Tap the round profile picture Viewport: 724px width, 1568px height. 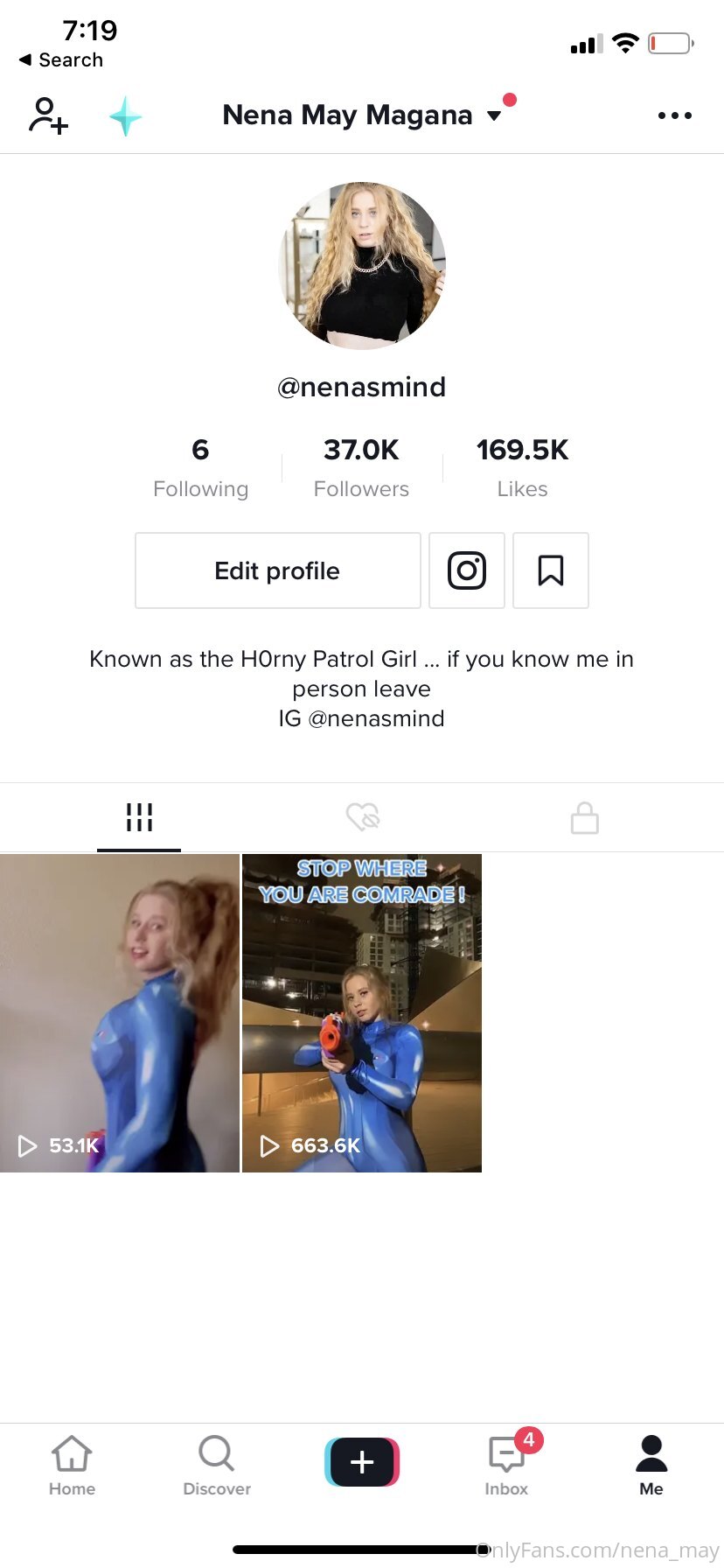pos(362,266)
